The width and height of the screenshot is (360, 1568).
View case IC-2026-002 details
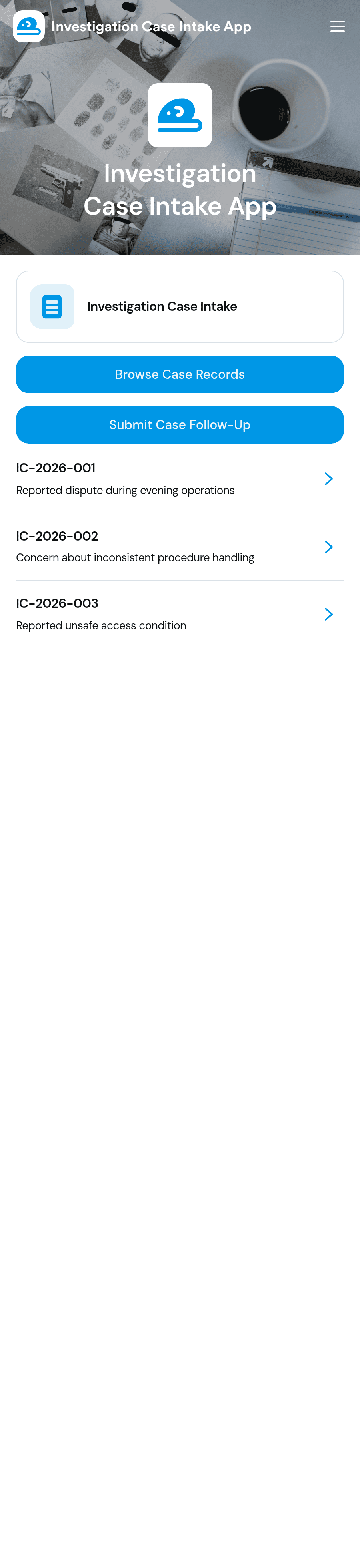[180, 547]
